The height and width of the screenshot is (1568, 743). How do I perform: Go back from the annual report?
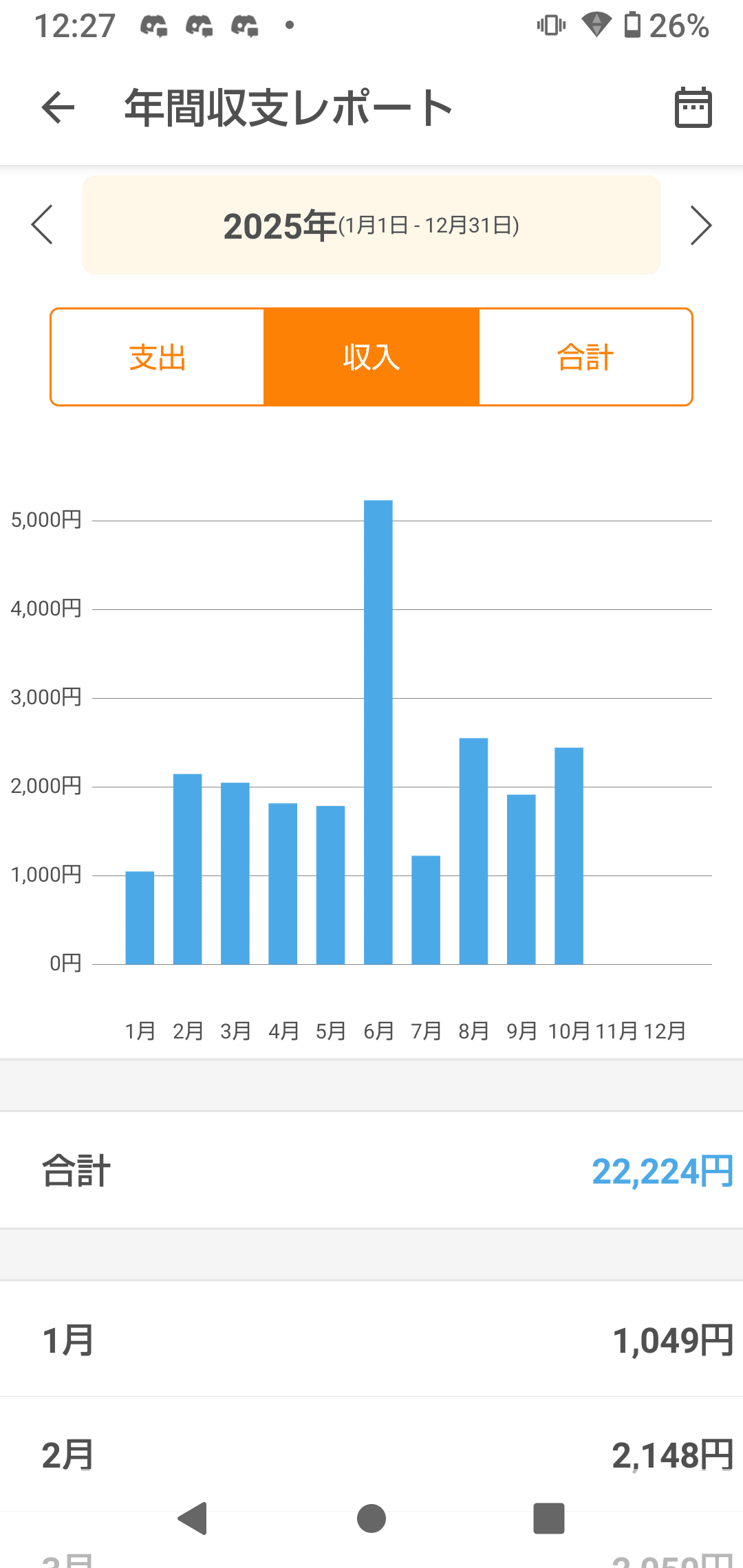coord(58,108)
